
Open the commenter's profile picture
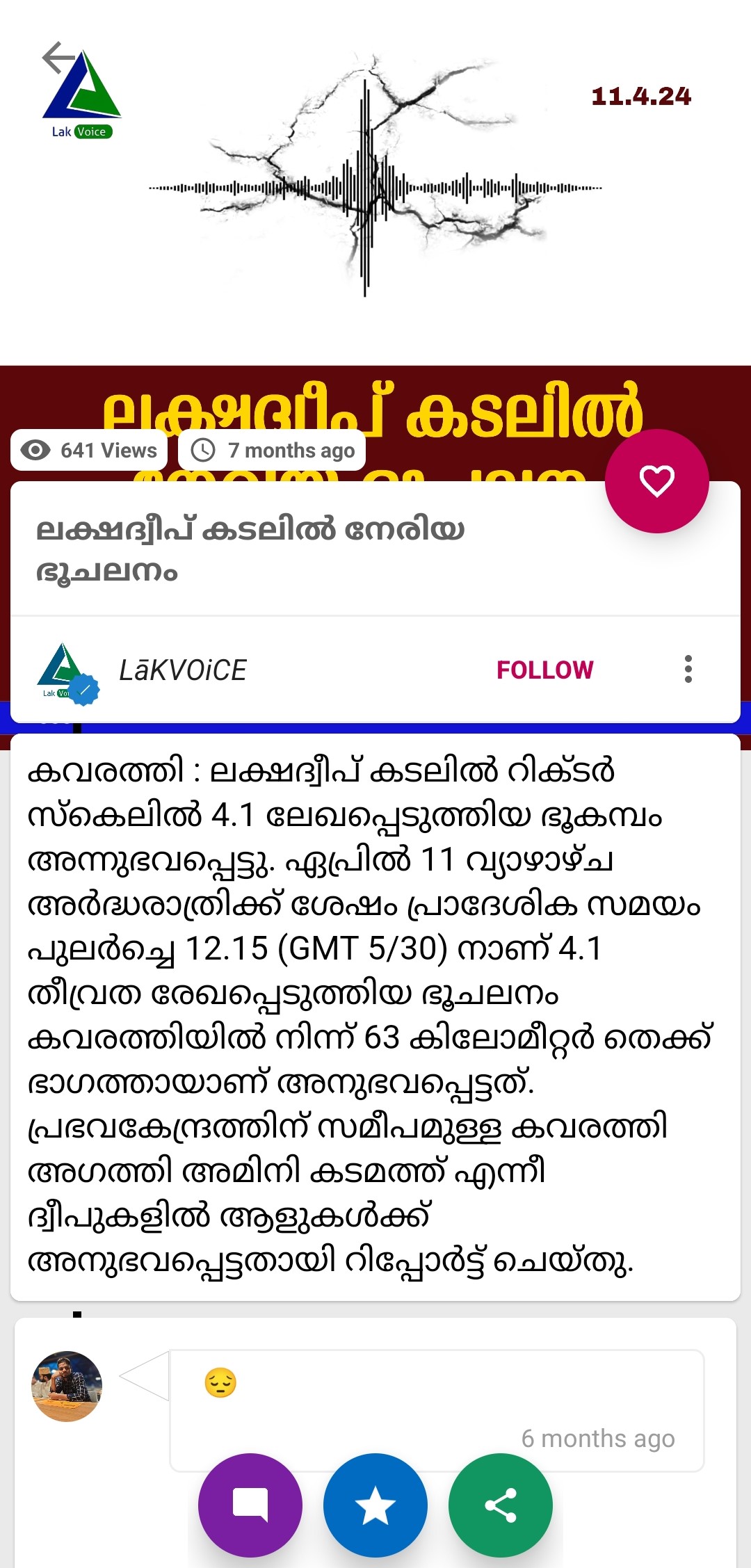[x=67, y=1386]
